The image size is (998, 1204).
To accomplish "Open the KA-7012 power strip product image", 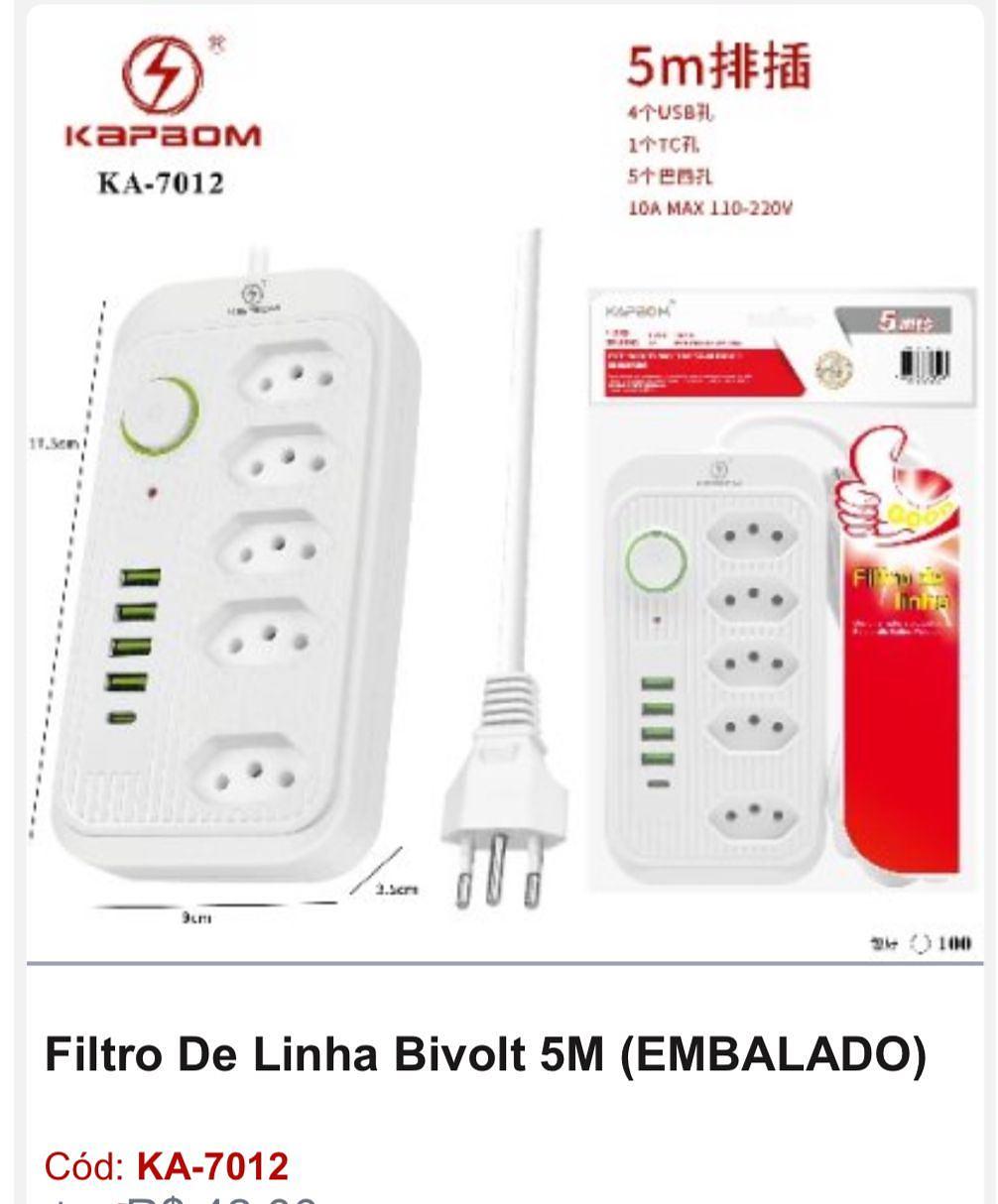I will [505, 483].
